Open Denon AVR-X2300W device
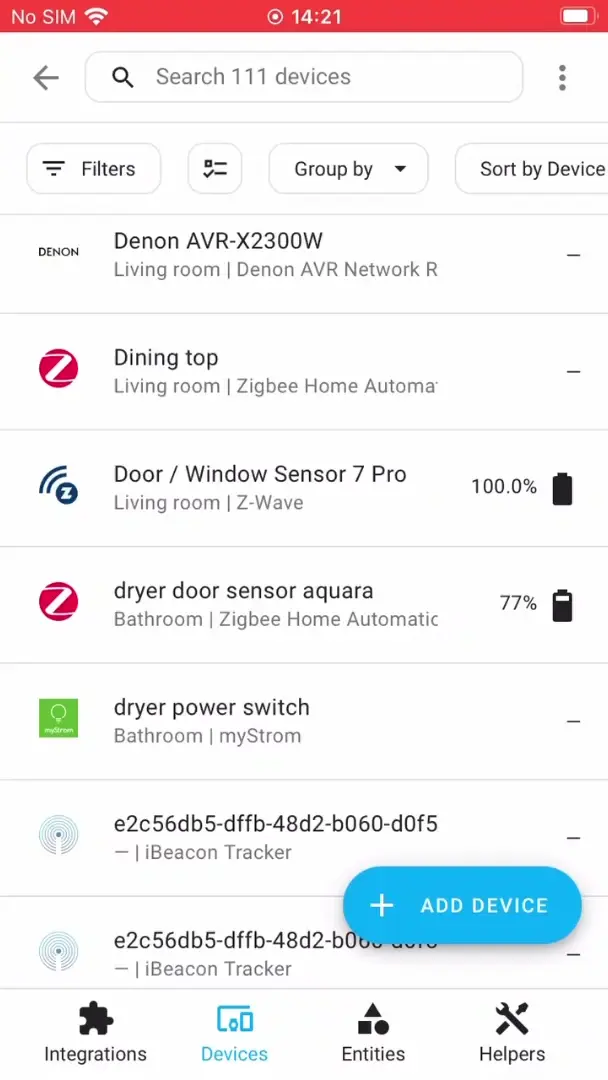Image resolution: width=608 pixels, height=1080 pixels. 275,254
